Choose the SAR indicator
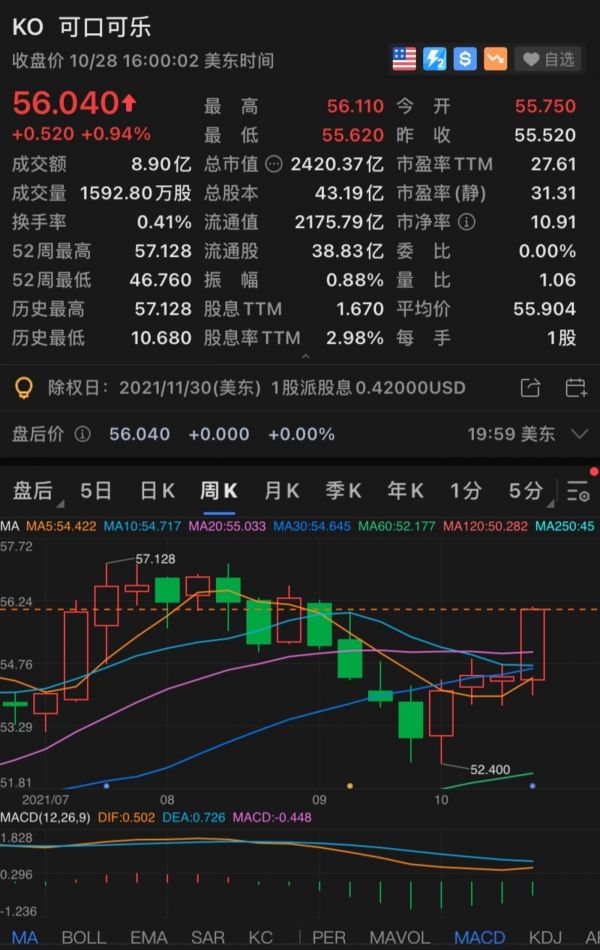600x950 pixels. point(208,937)
